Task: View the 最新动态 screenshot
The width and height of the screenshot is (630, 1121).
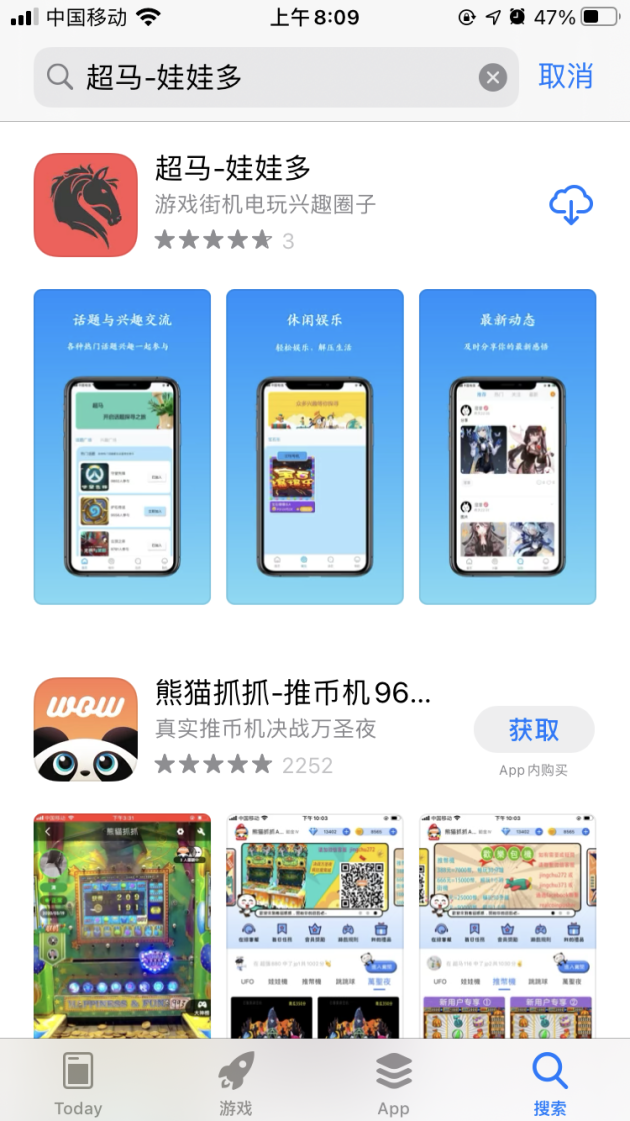Action: point(507,447)
